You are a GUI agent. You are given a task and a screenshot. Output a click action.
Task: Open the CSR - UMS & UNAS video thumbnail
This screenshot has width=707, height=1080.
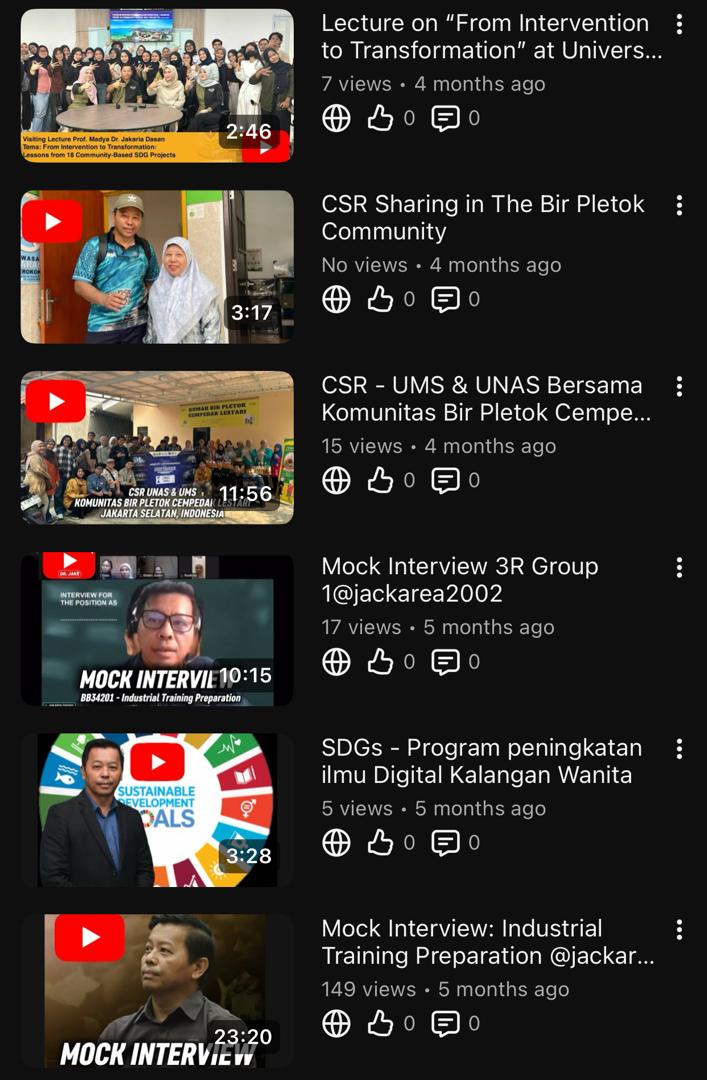pyautogui.click(x=157, y=447)
